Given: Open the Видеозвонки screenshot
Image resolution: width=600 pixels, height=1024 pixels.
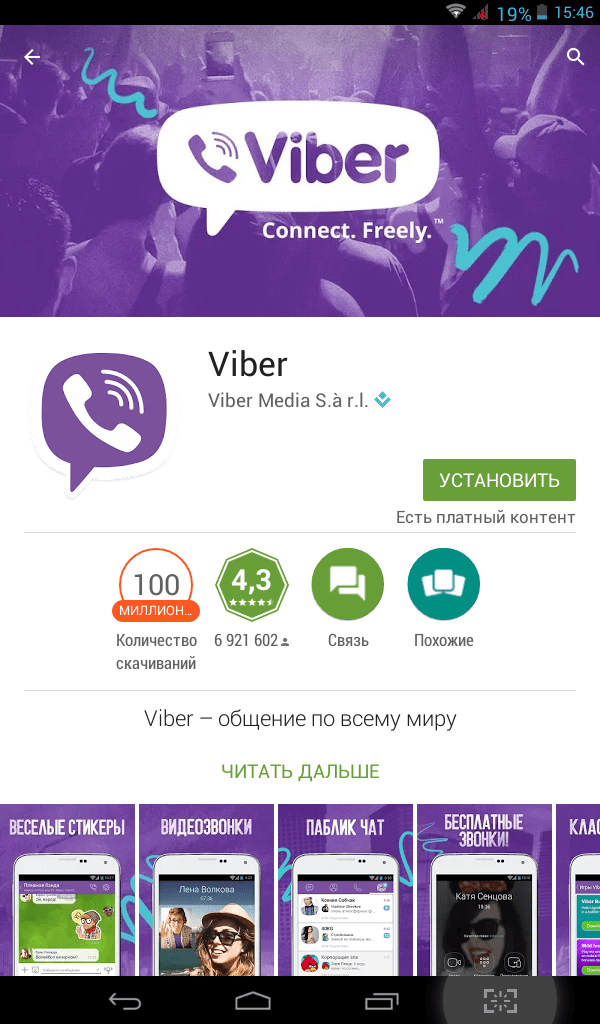Looking at the screenshot, I should [206, 890].
